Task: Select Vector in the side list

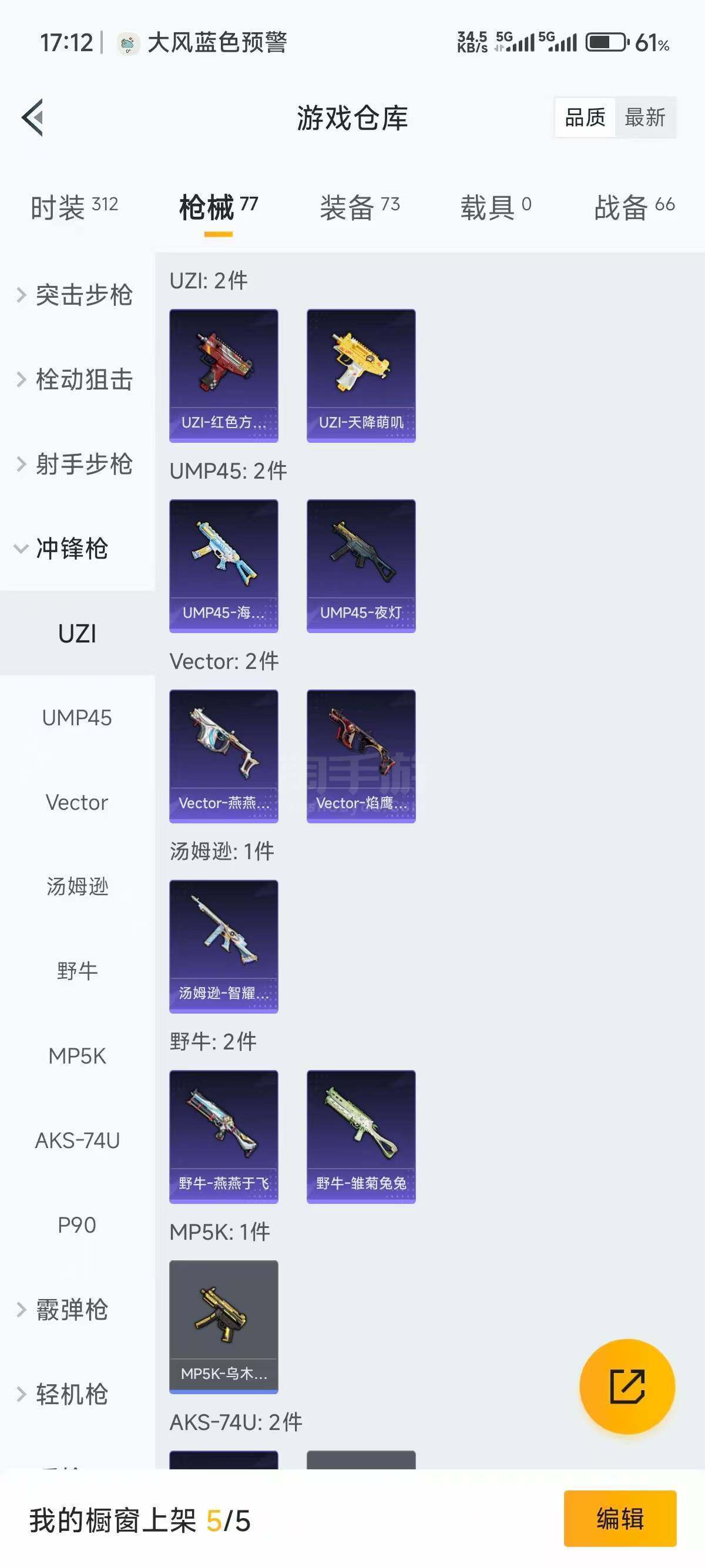Action: click(77, 802)
